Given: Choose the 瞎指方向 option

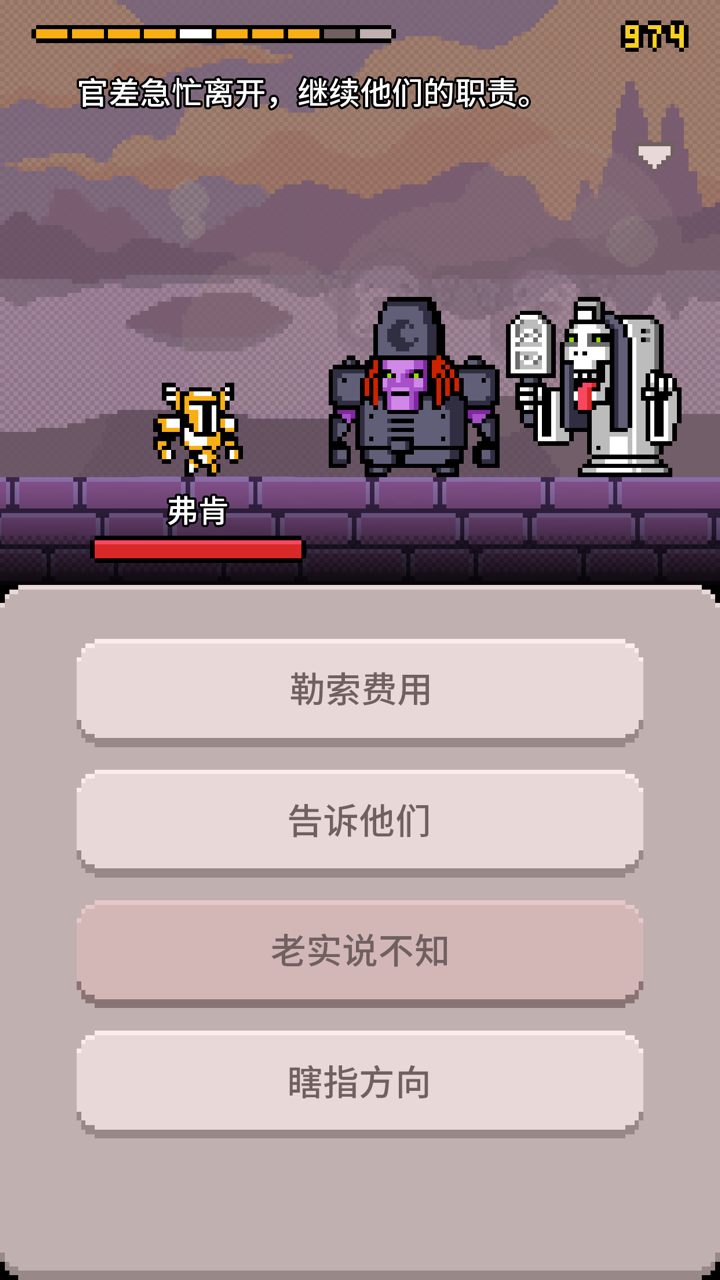Looking at the screenshot, I should 360,1082.
